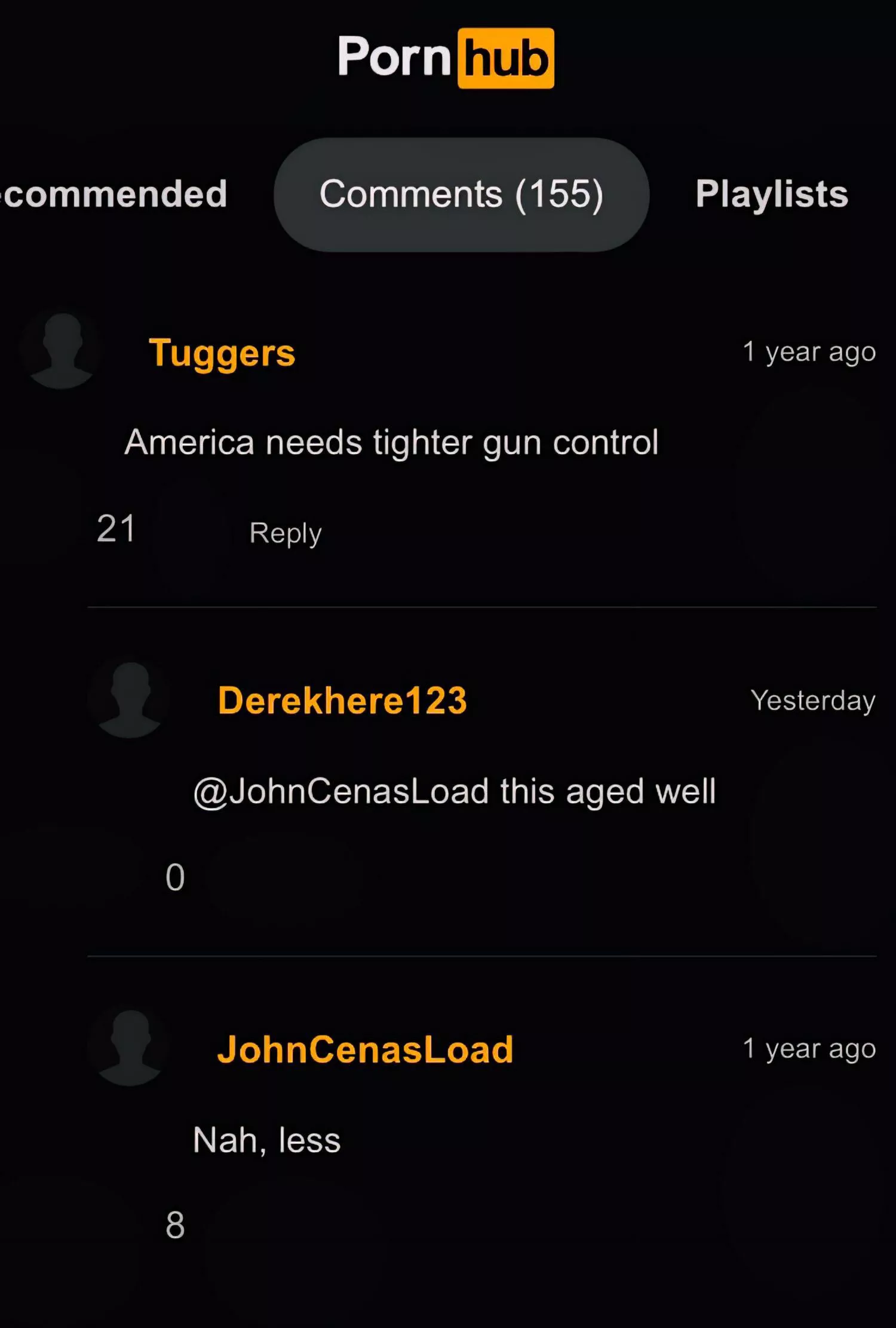View Derekhere123's profile page
896x1328 pixels.
(x=342, y=700)
